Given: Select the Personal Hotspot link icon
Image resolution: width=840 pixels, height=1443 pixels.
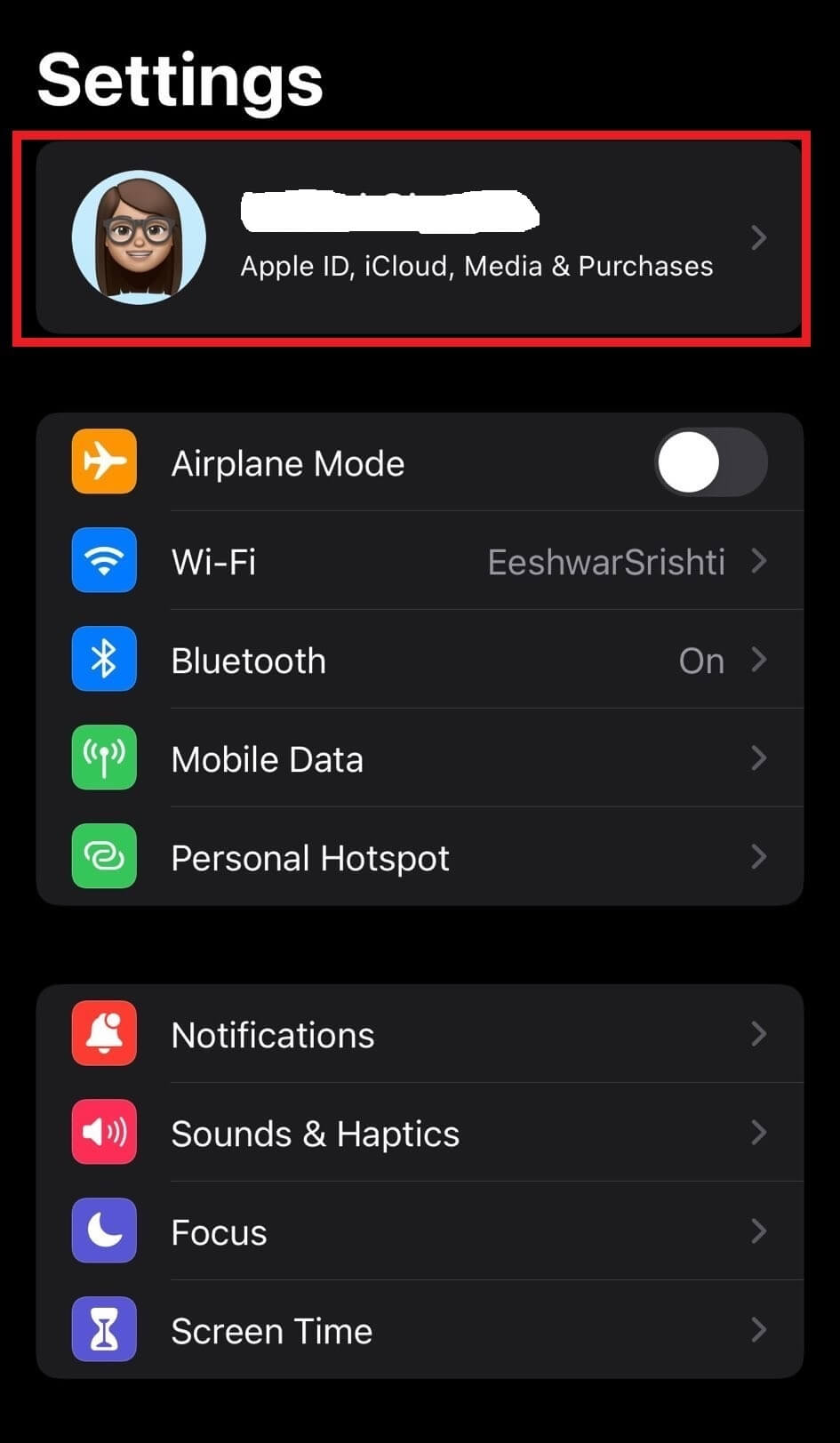Looking at the screenshot, I should tap(104, 856).
